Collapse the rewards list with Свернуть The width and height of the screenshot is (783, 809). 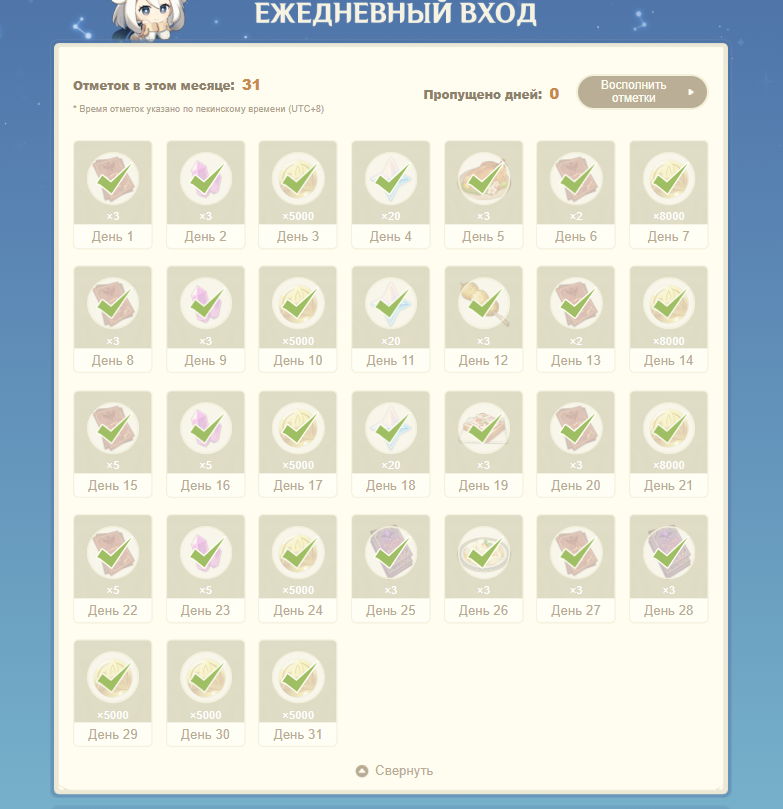pos(395,770)
